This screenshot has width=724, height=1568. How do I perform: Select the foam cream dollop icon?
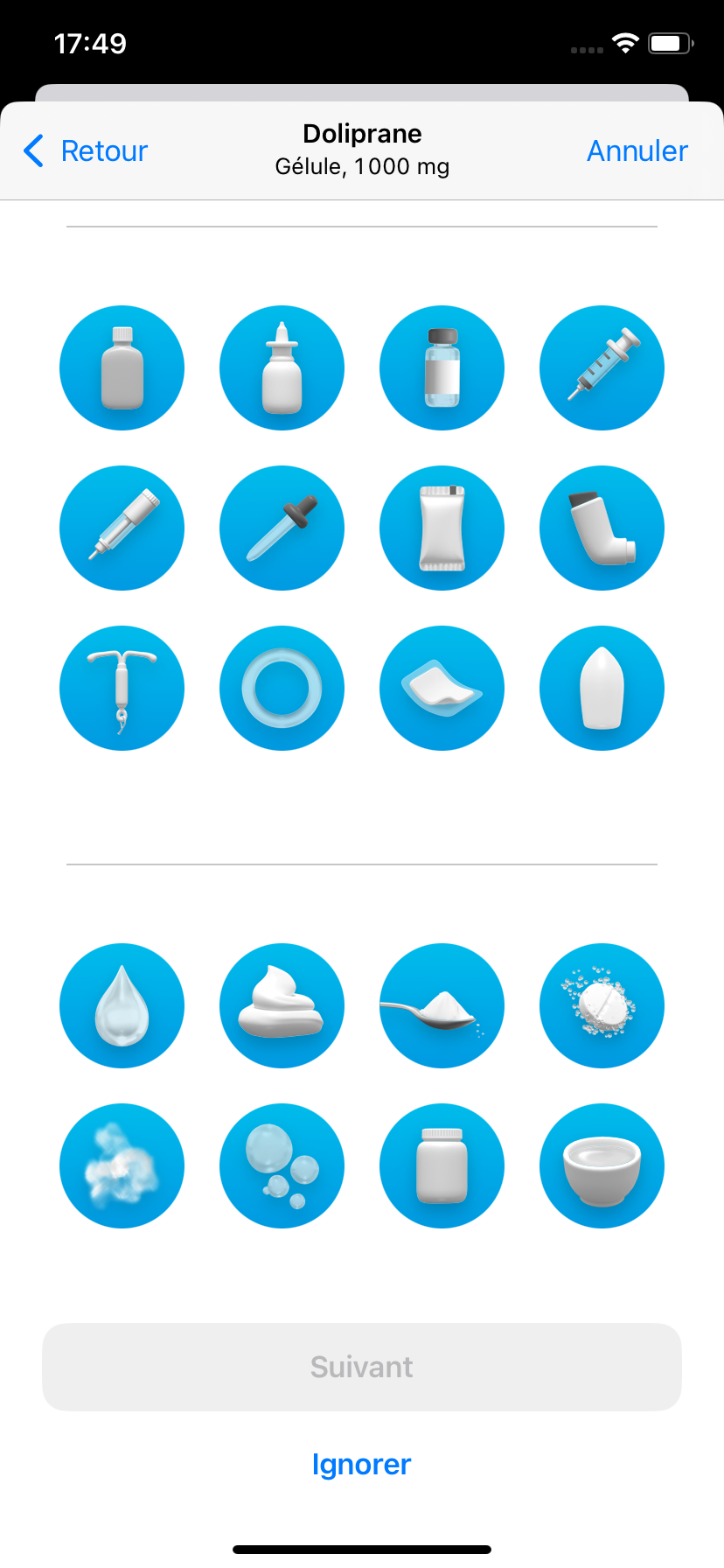(x=282, y=1005)
